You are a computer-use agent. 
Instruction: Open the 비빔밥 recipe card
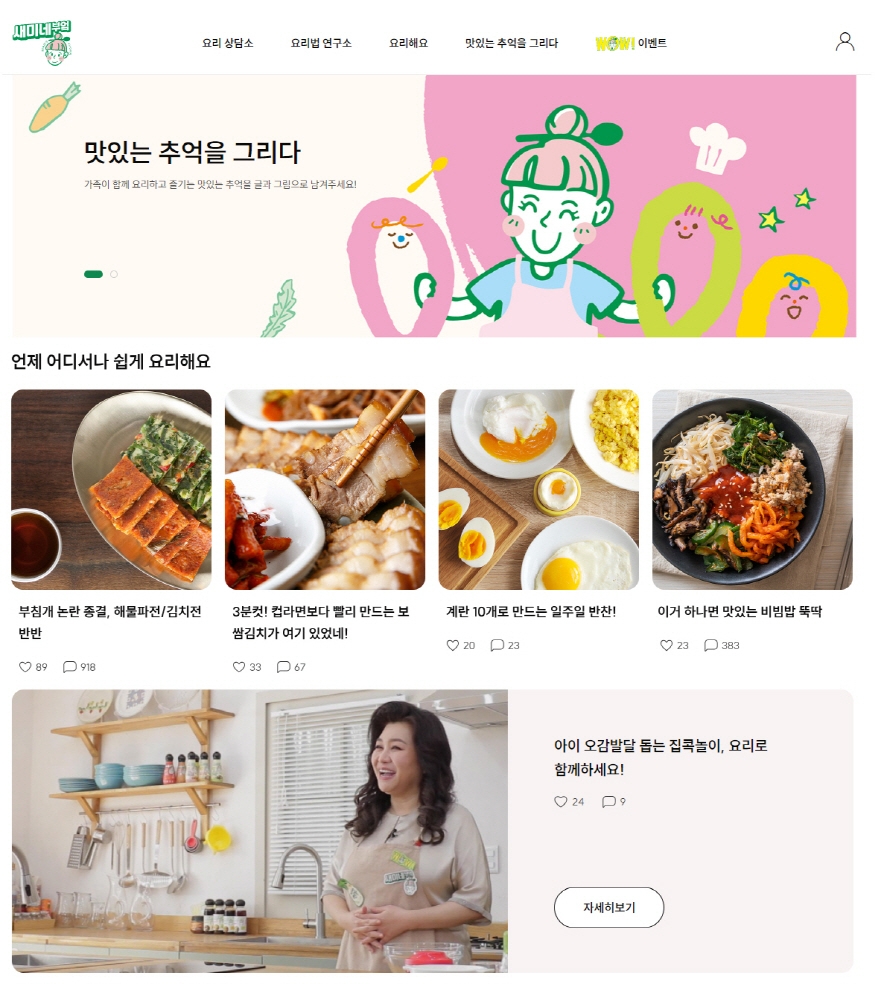pyautogui.click(x=752, y=489)
